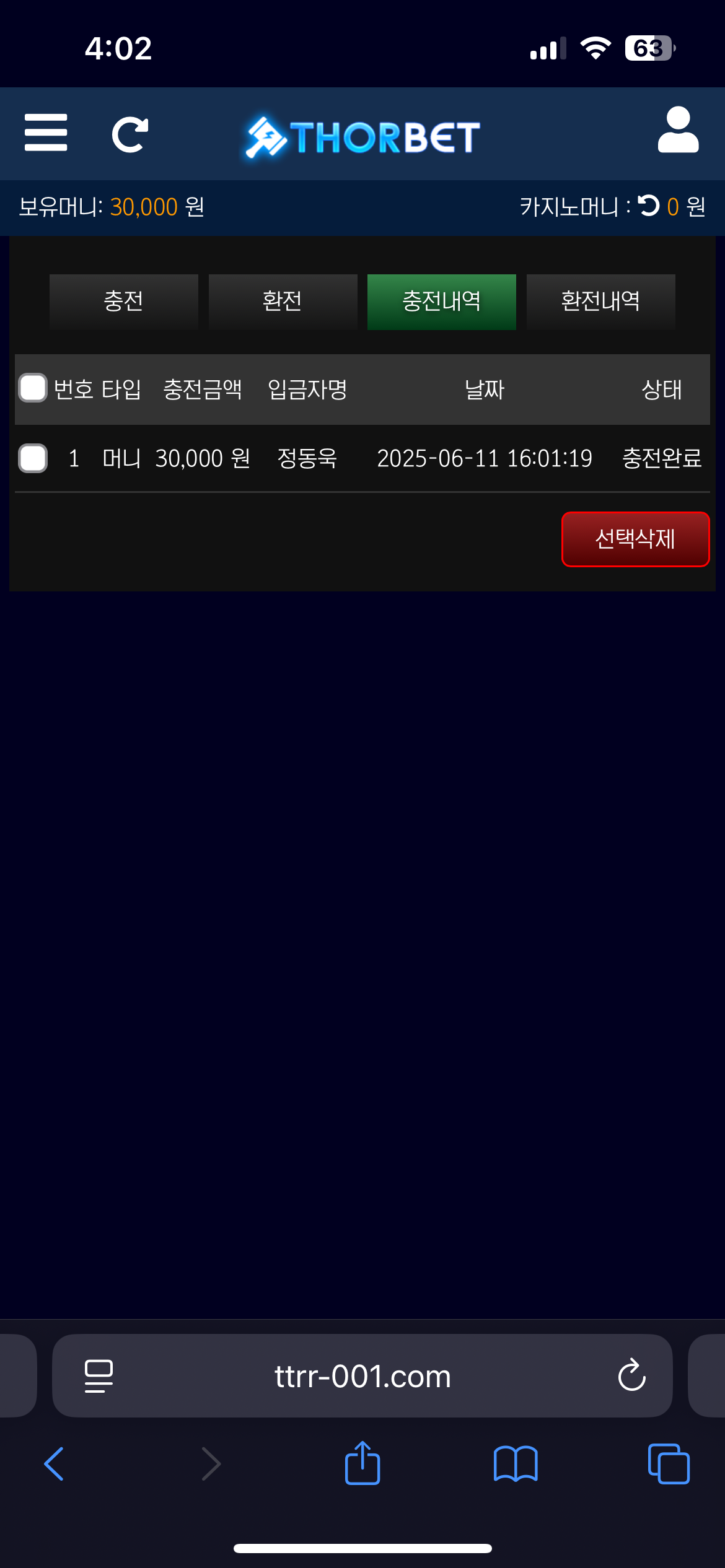Viewport: 725px width, 1568px height.
Task: Open the page settings icon in the address bar
Action: 99,1376
